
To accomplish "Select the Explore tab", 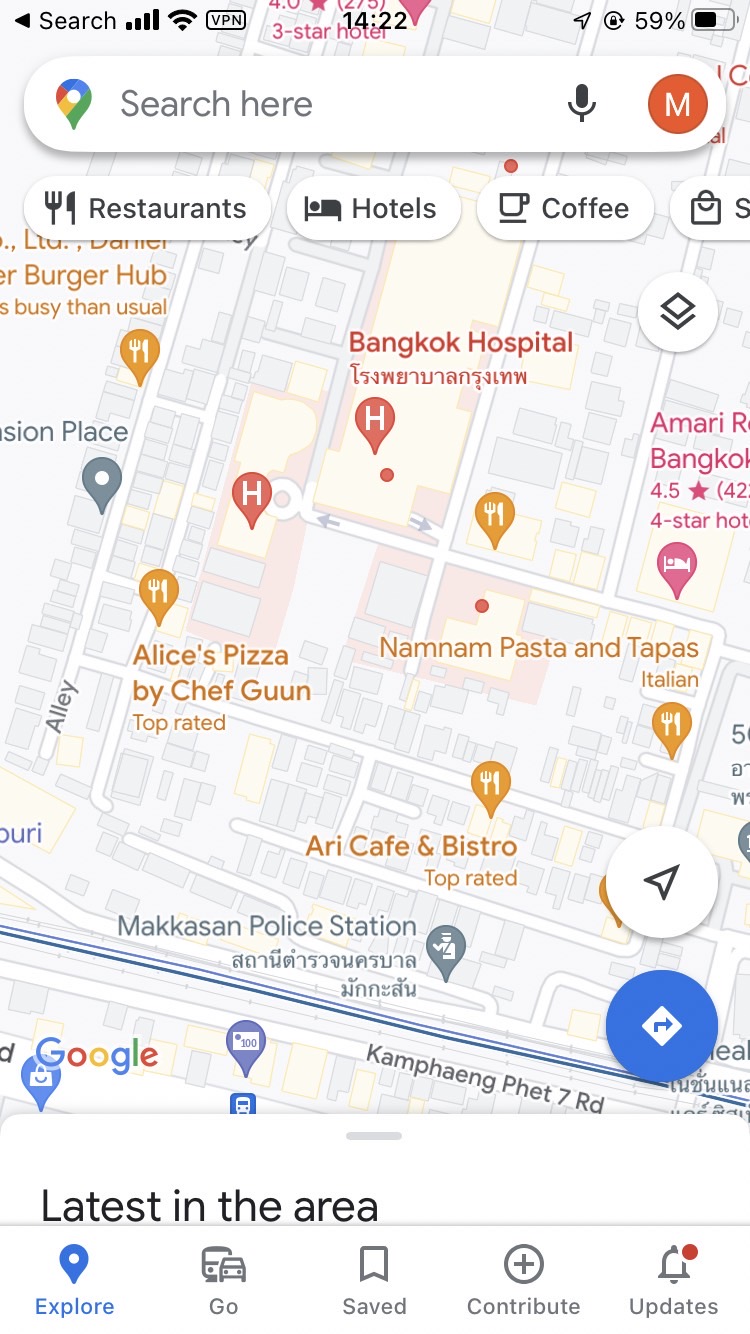I will pos(74,1280).
